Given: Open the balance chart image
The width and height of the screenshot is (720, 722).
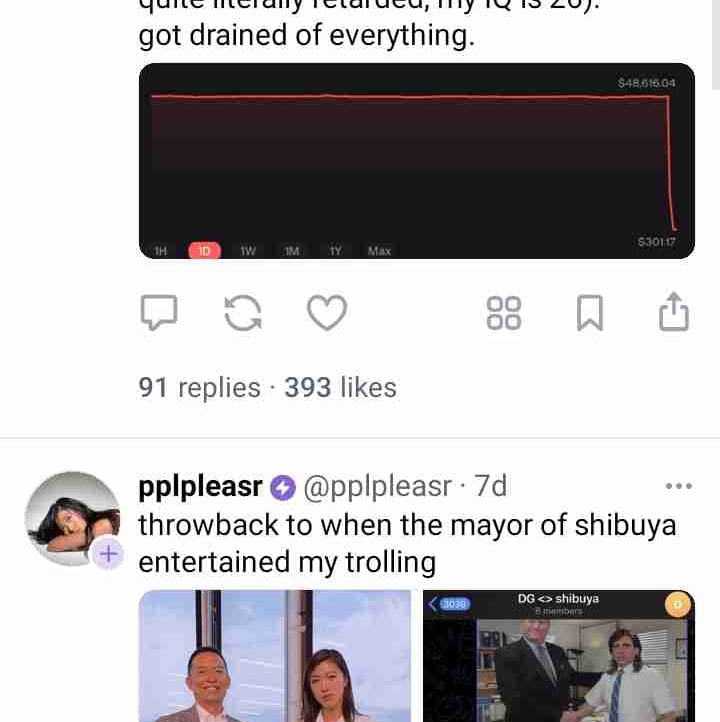Looking at the screenshot, I should click(x=416, y=161).
